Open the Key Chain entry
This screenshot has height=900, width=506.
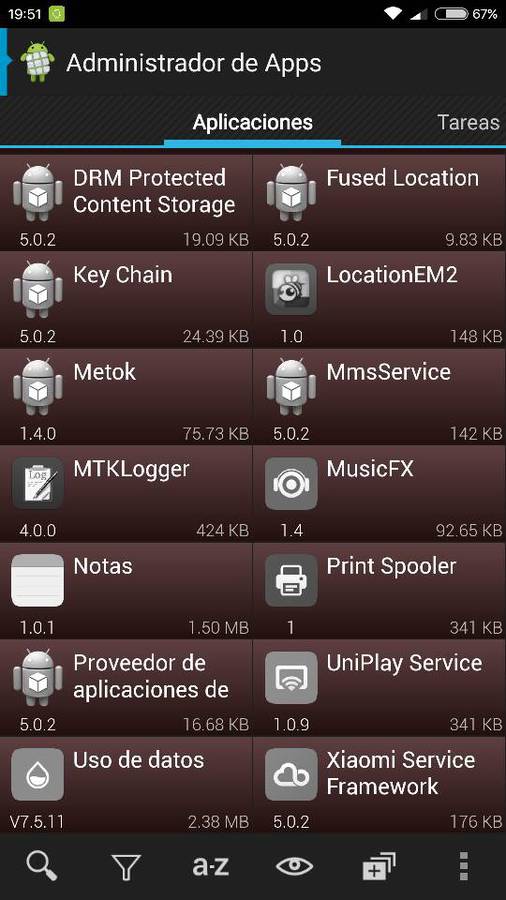(x=126, y=299)
